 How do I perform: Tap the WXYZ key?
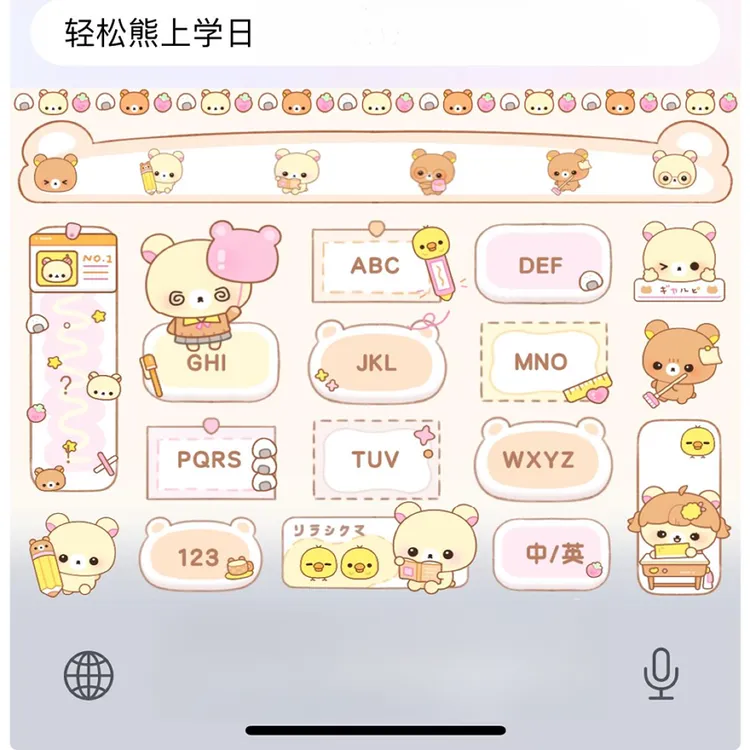pyautogui.click(x=543, y=459)
